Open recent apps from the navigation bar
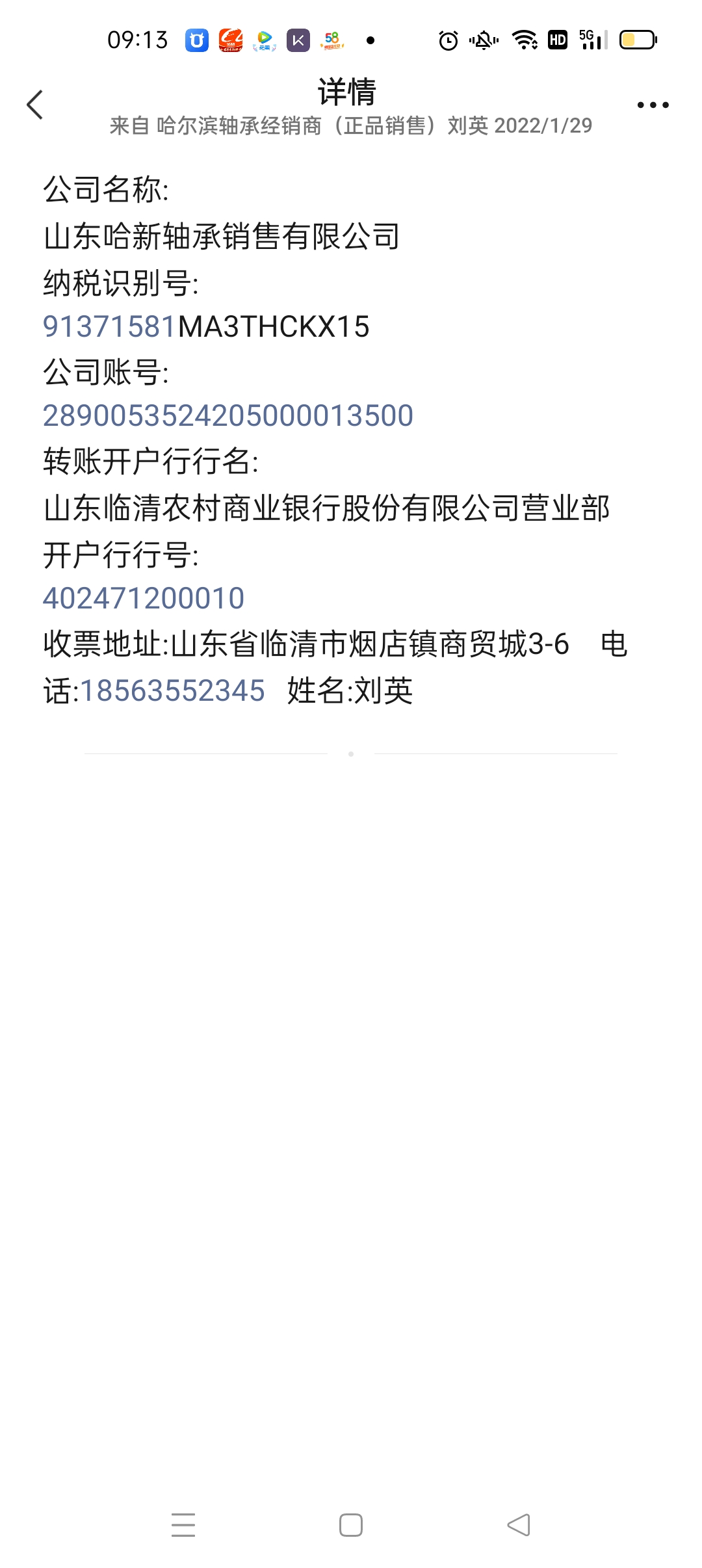The height and width of the screenshot is (1568, 702). [183, 1525]
